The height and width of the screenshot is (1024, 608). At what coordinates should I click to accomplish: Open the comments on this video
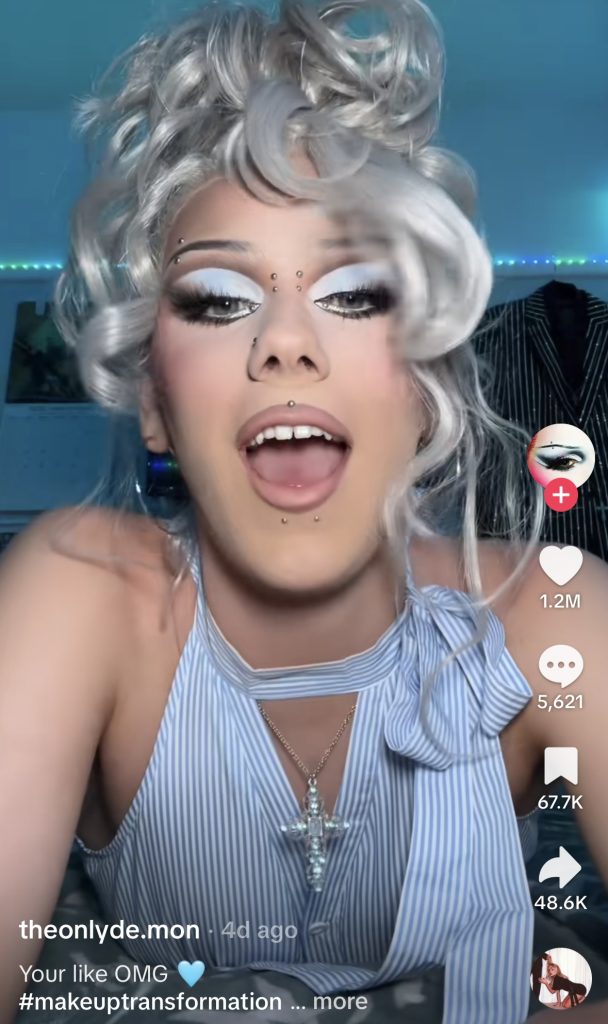[561, 666]
